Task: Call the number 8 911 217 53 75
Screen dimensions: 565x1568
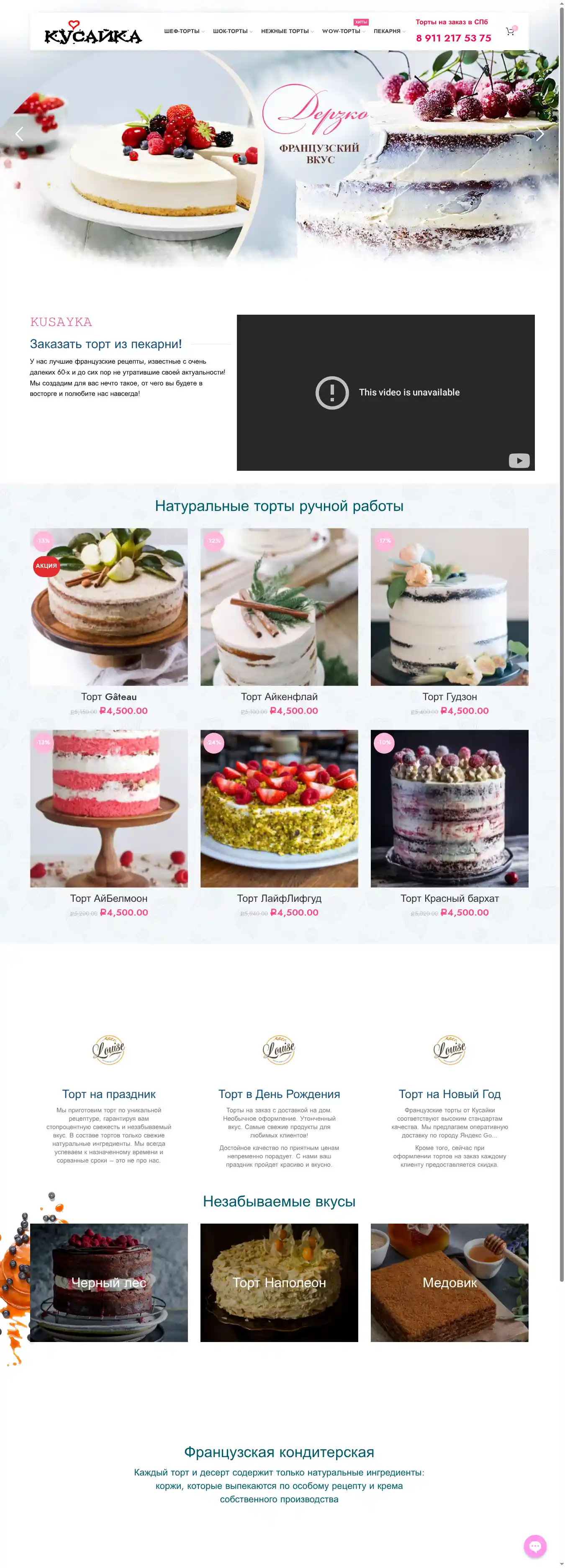Action: (453, 38)
